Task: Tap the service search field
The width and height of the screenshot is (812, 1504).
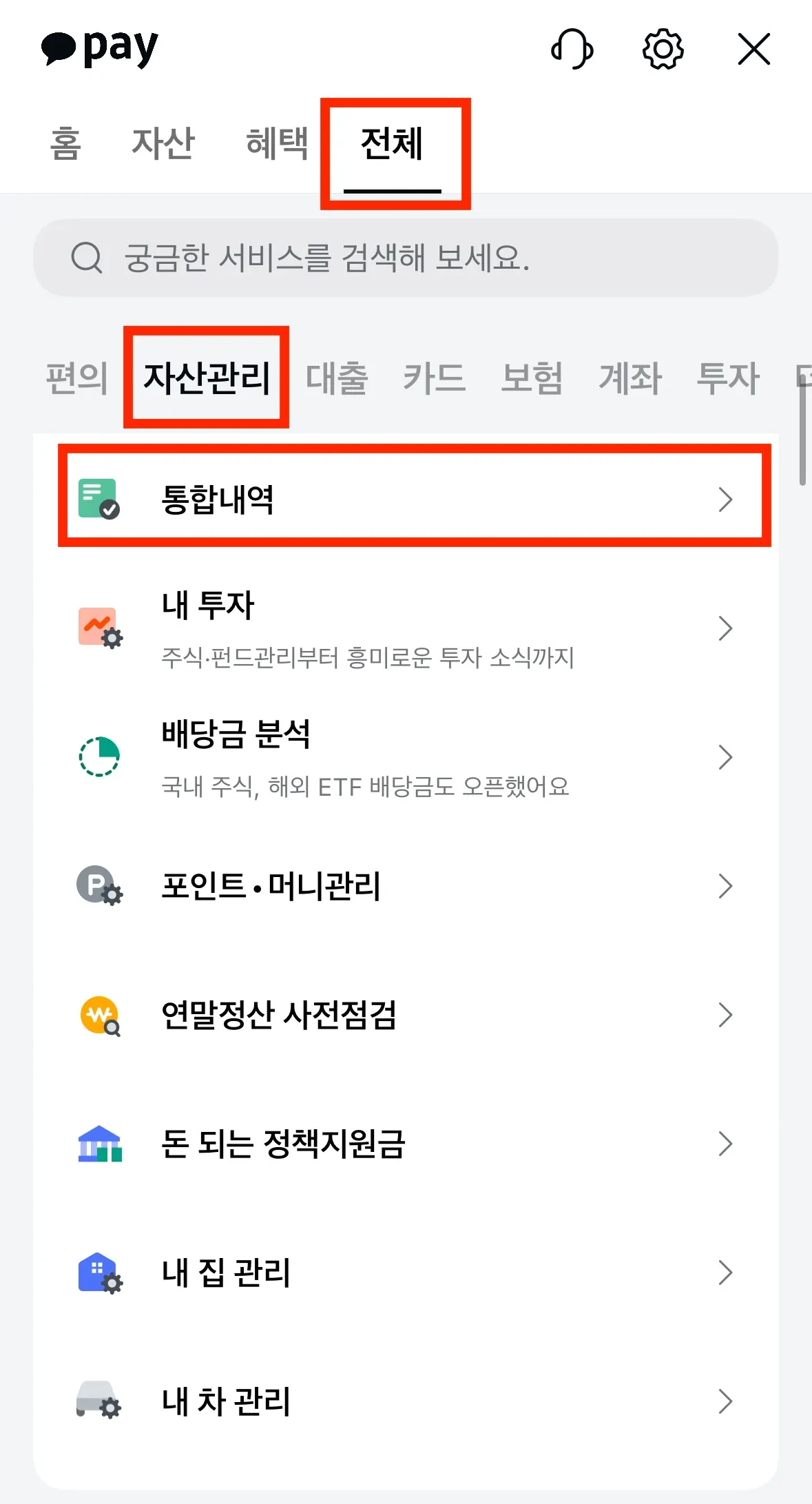Action: coord(405,258)
